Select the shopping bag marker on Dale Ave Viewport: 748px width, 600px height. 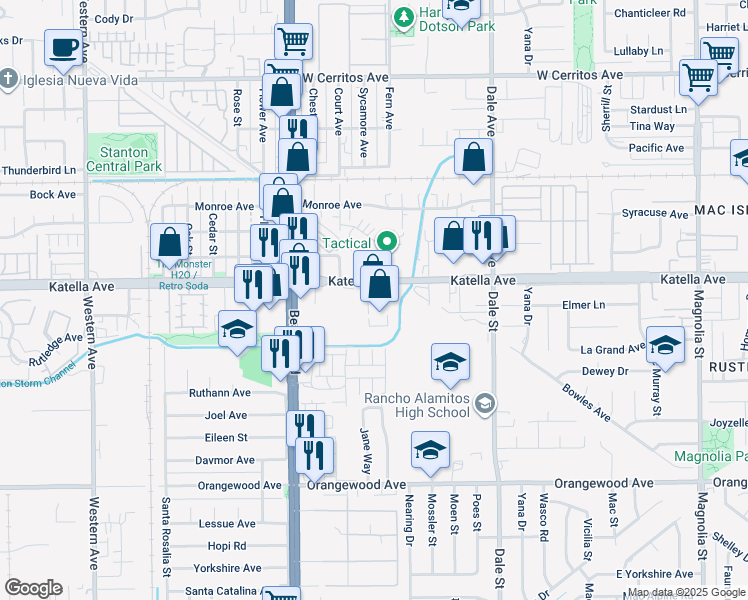click(x=473, y=156)
